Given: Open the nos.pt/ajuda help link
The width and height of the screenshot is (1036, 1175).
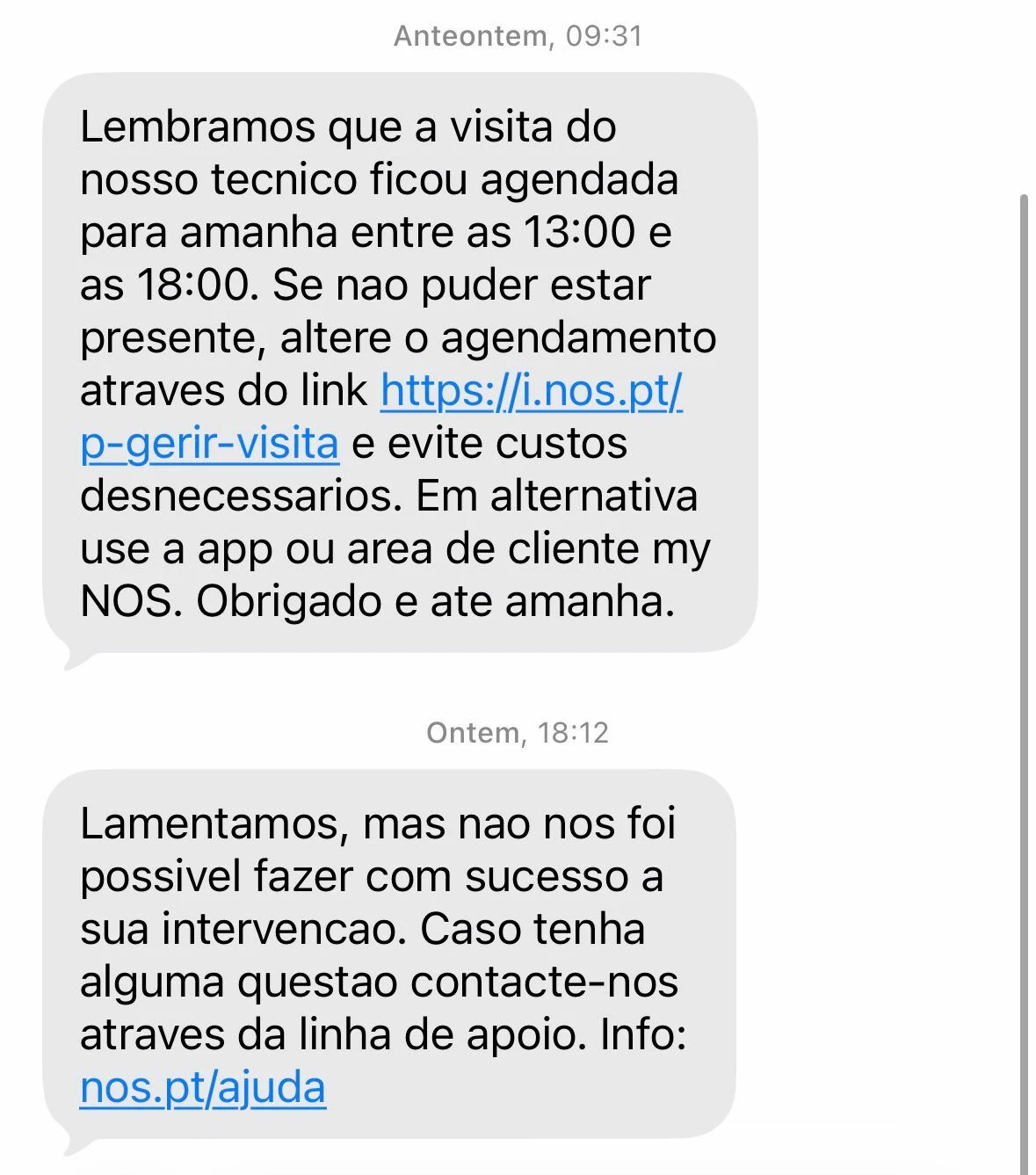Looking at the screenshot, I should (x=203, y=1088).
